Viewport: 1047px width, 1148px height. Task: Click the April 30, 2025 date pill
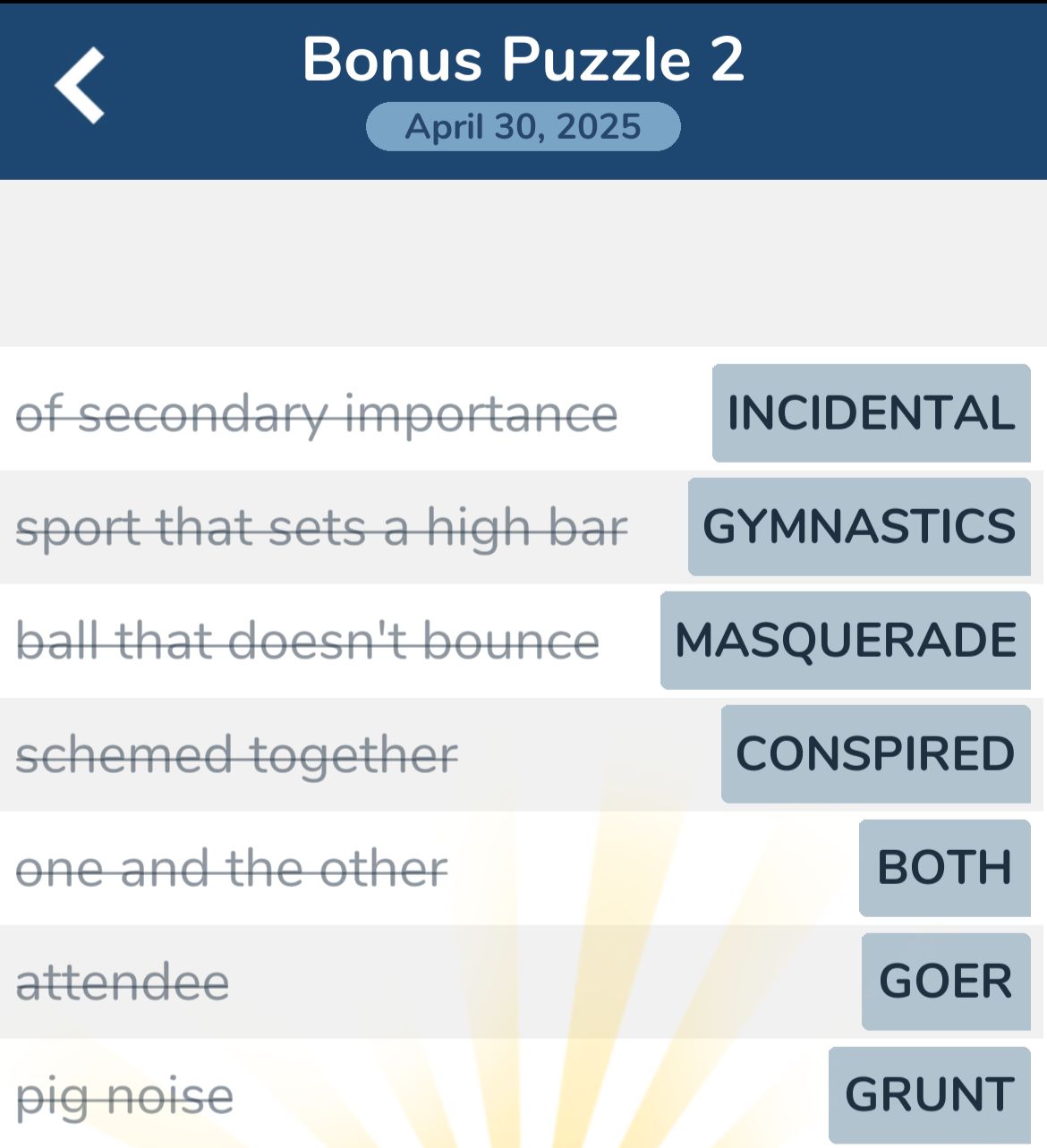coord(523,126)
